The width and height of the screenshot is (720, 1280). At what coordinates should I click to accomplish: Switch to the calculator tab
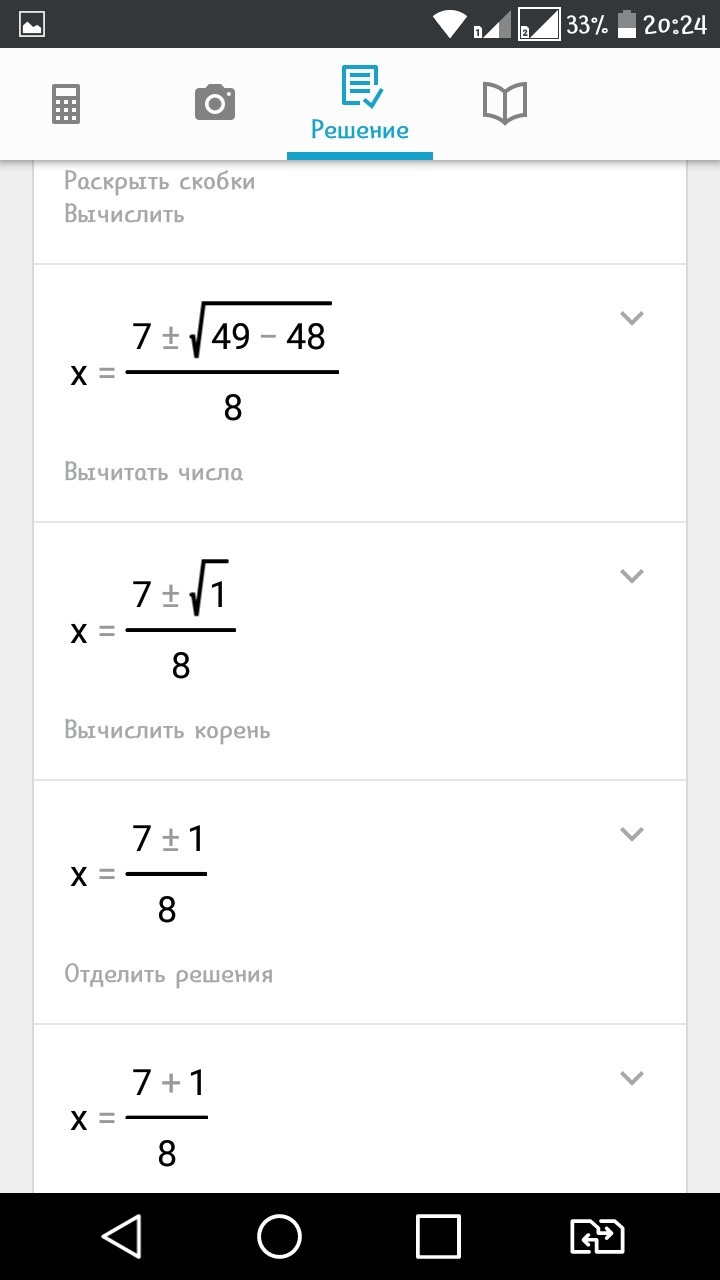tap(65, 103)
